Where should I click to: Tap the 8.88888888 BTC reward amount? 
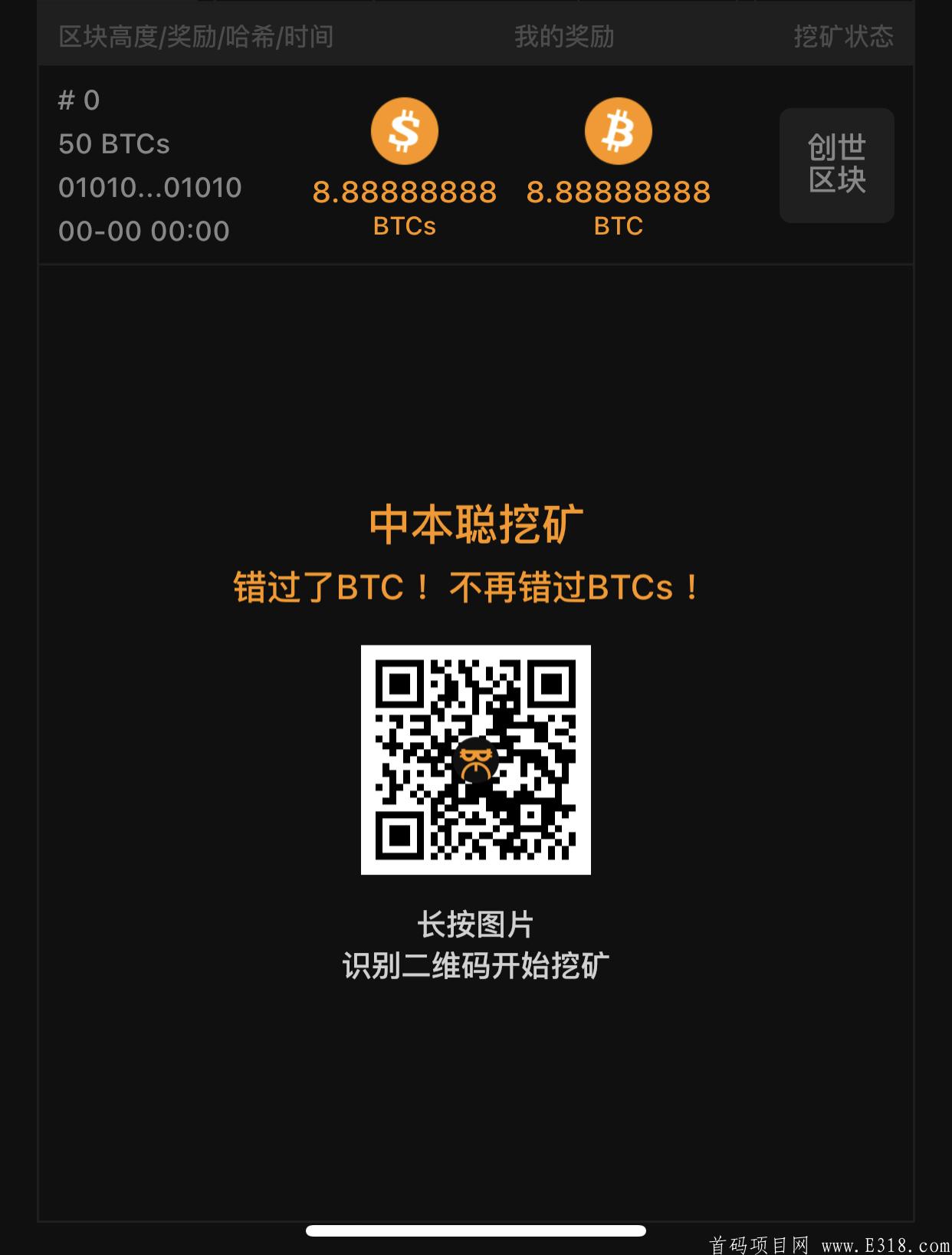point(618,194)
